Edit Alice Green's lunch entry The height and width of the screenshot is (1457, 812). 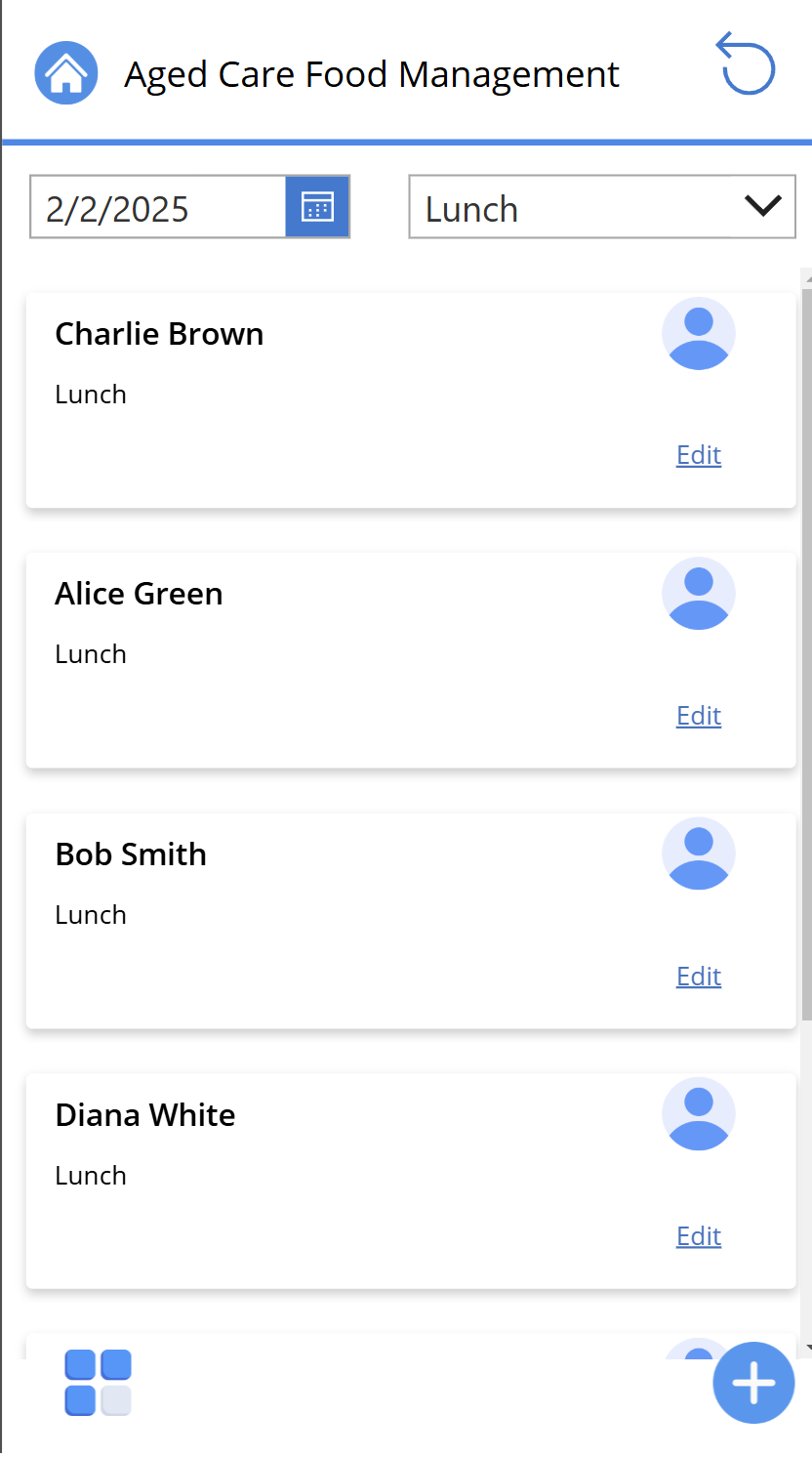[x=699, y=716]
